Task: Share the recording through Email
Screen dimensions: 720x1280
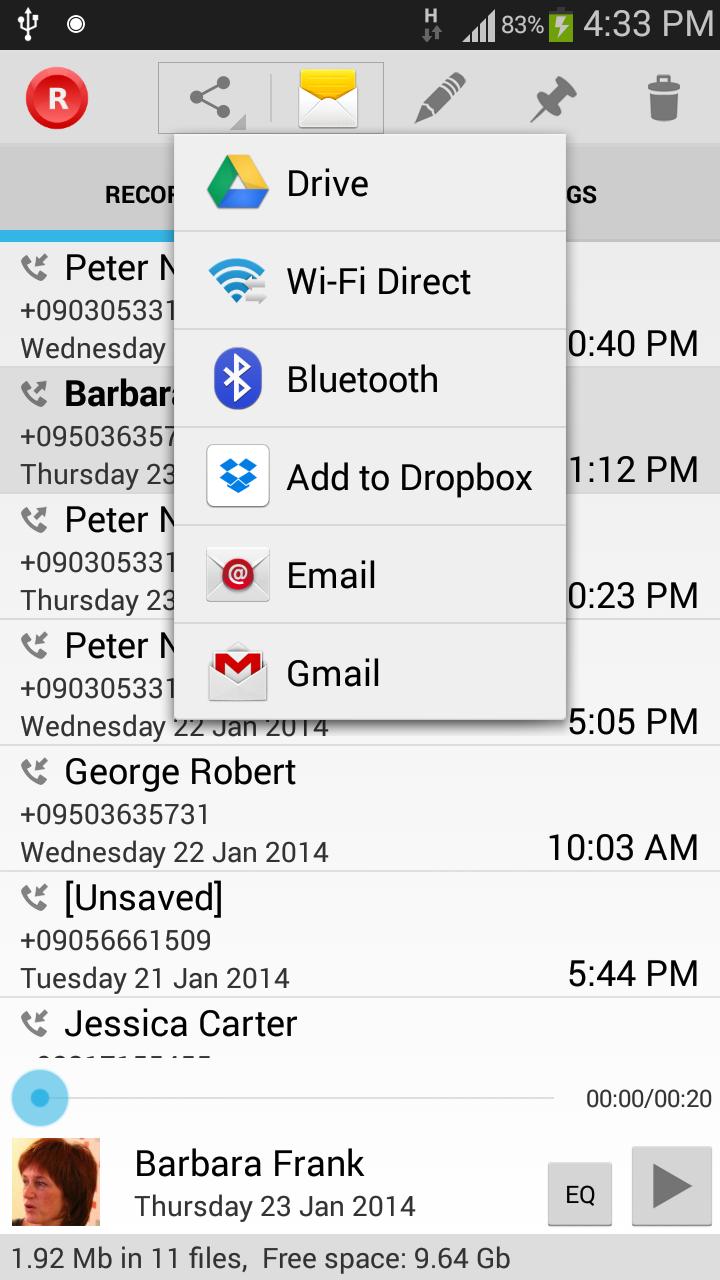Action: coord(368,575)
